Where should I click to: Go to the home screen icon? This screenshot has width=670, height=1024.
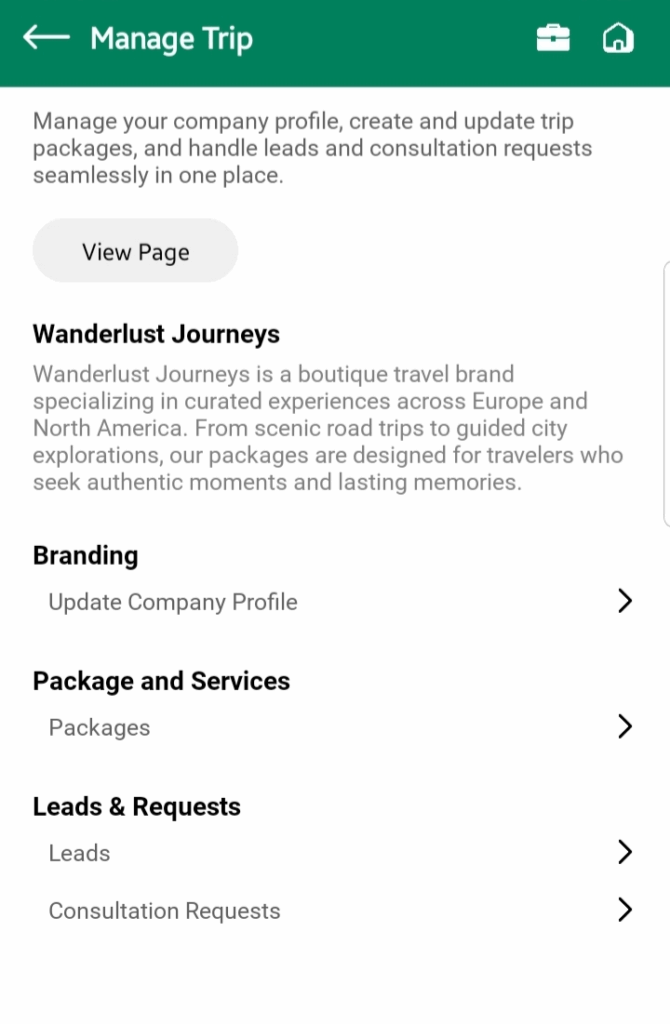click(618, 38)
